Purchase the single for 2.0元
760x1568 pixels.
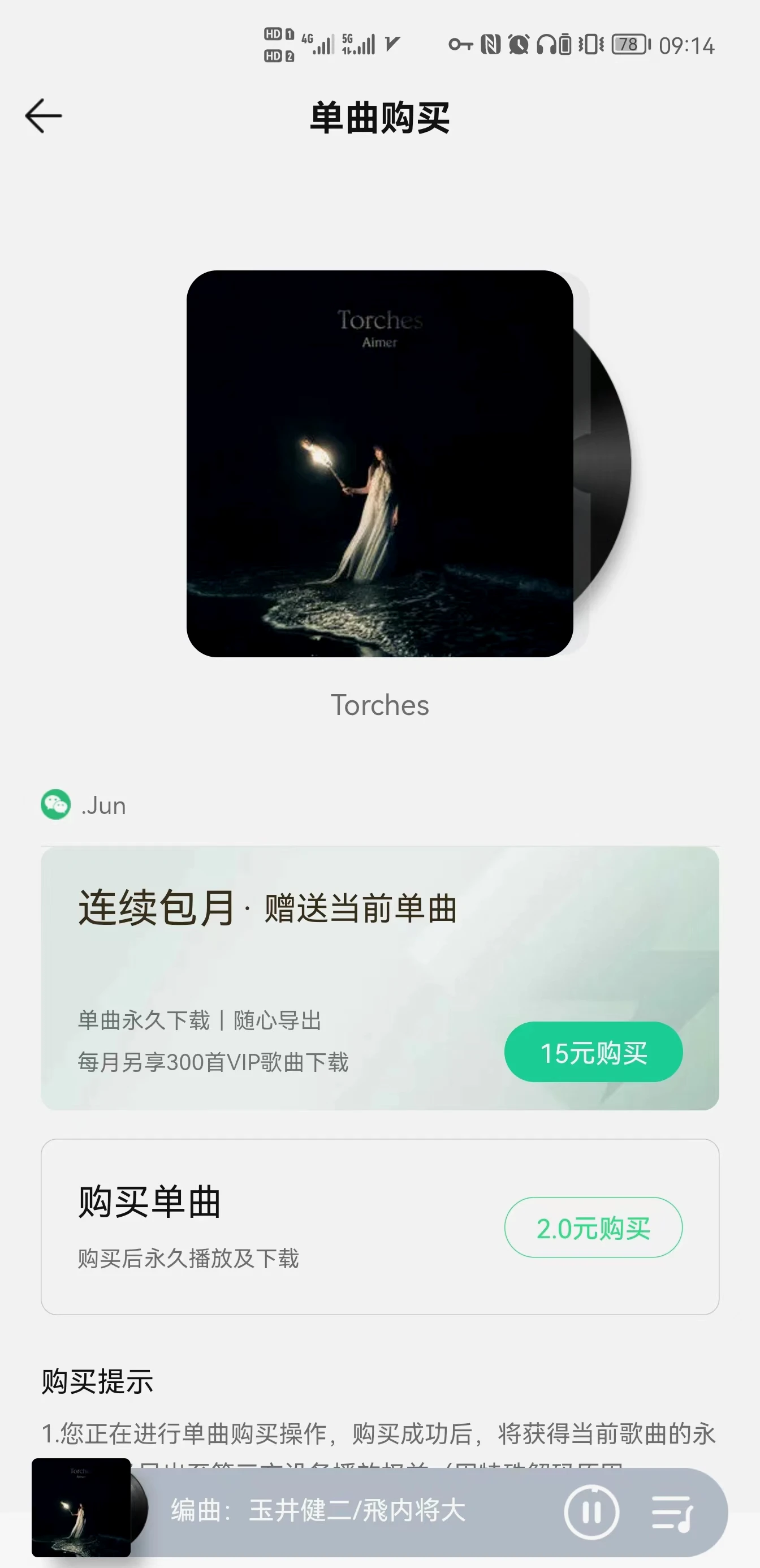[593, 1227]
